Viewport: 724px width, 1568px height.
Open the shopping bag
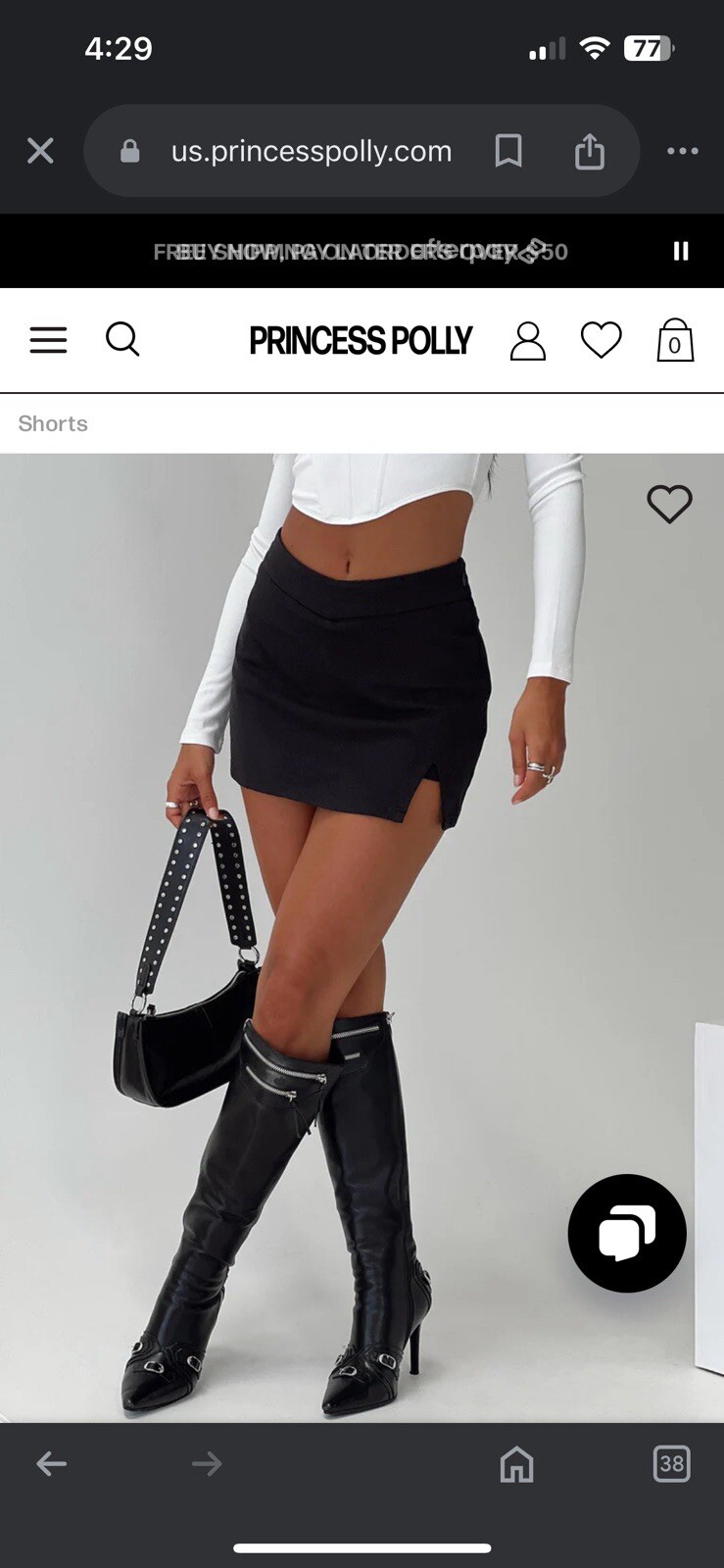click(674, 341)
